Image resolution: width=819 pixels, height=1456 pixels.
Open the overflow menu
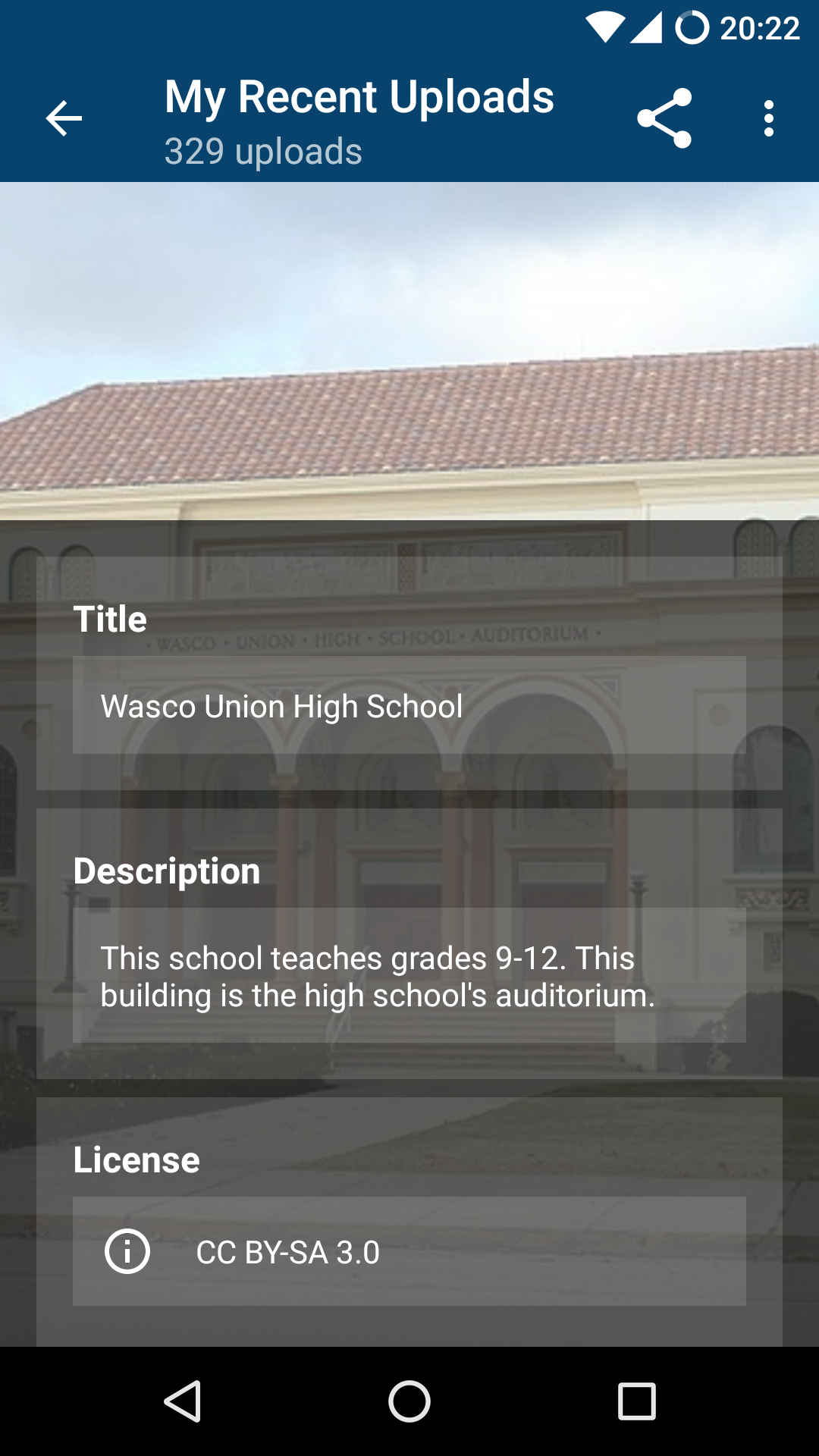(768, 119)
